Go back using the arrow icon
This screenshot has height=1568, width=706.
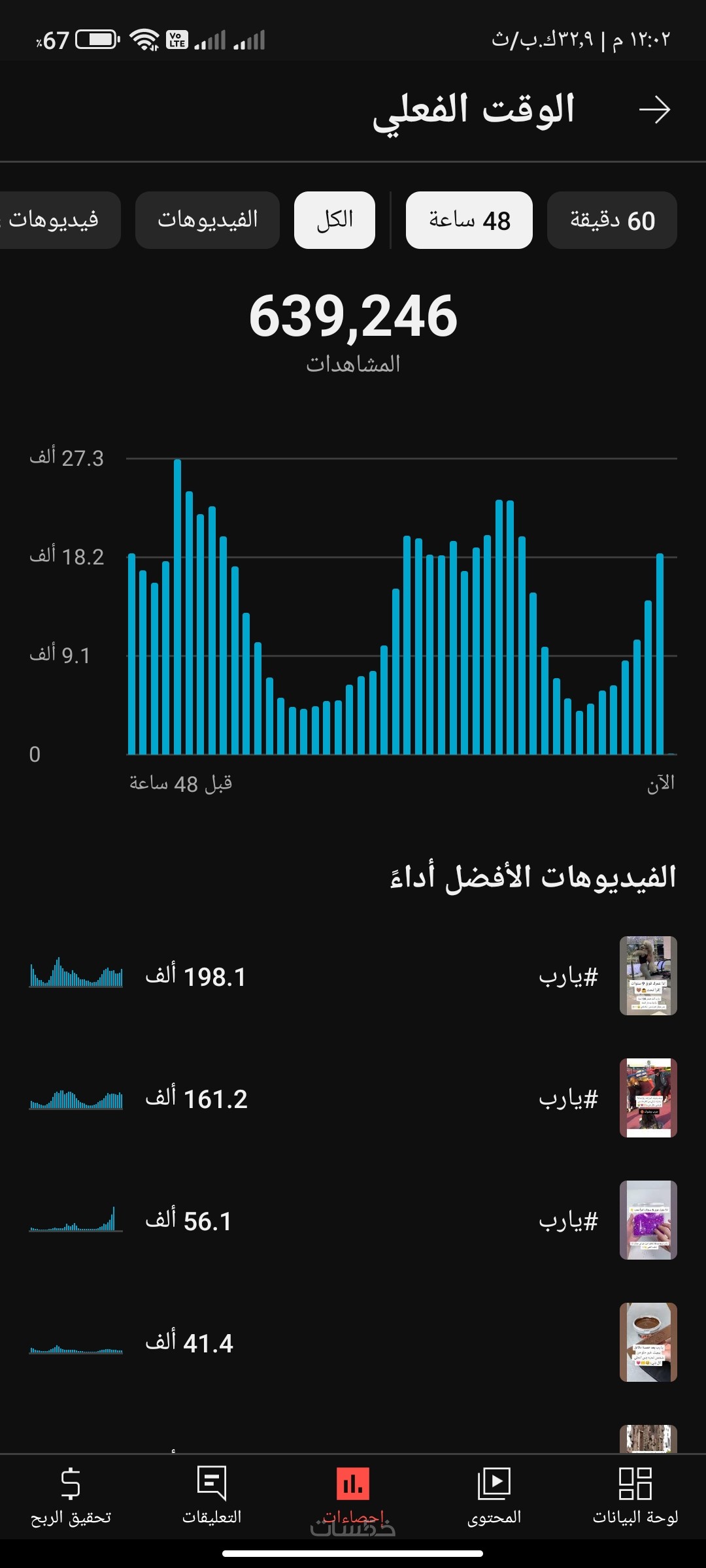pyautogui.click(x=654, y=110)
